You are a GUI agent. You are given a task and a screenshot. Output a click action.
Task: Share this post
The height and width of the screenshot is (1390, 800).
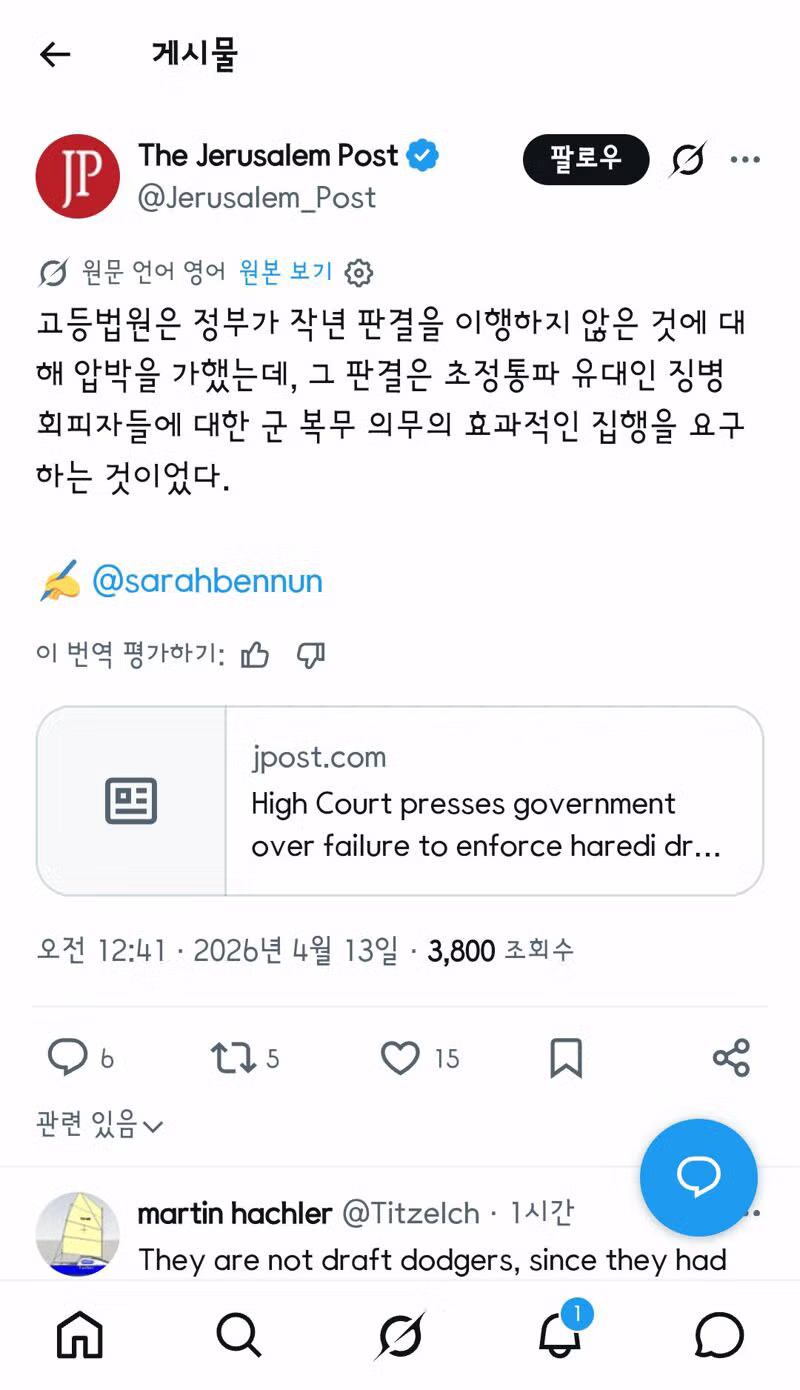731,1058
